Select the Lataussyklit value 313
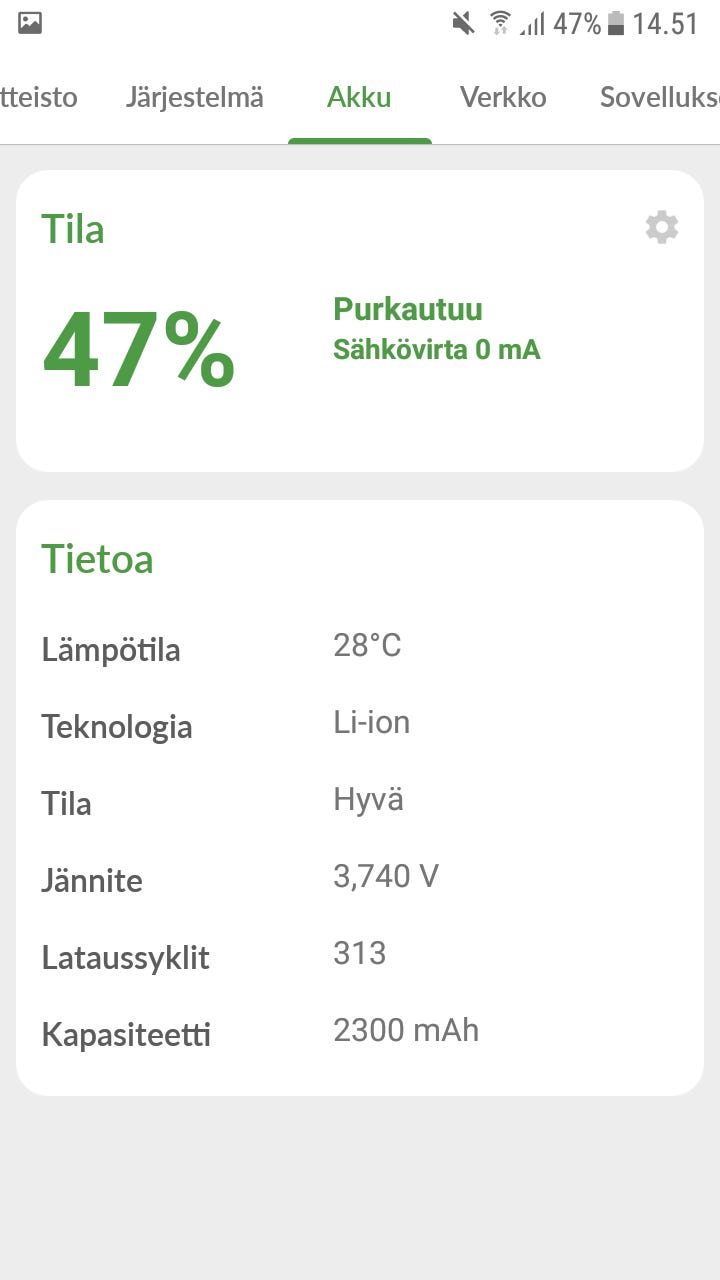 pyautogui.click(x=361, y=953)
